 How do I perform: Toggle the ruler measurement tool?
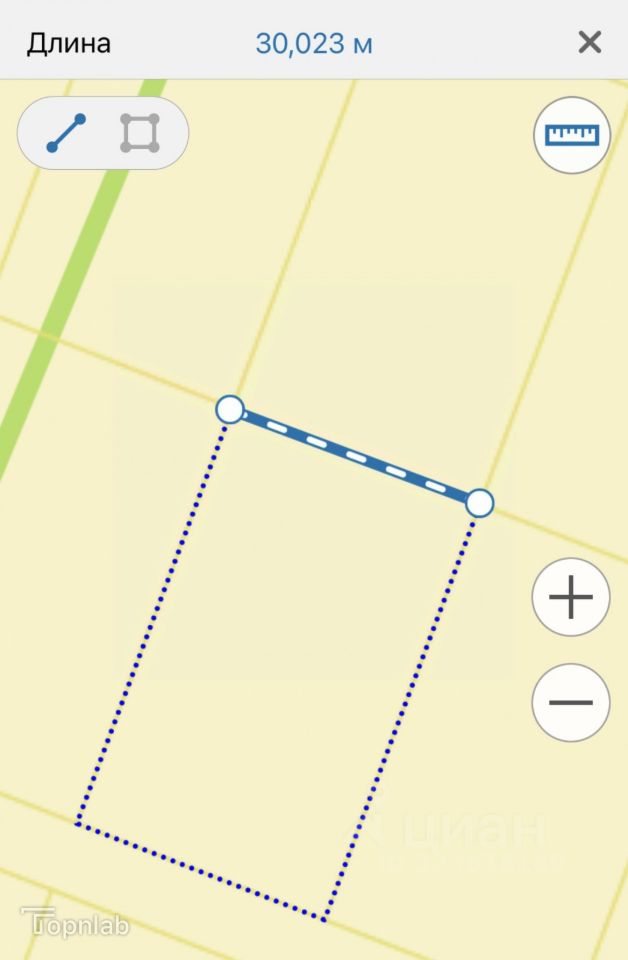[572, 135]
